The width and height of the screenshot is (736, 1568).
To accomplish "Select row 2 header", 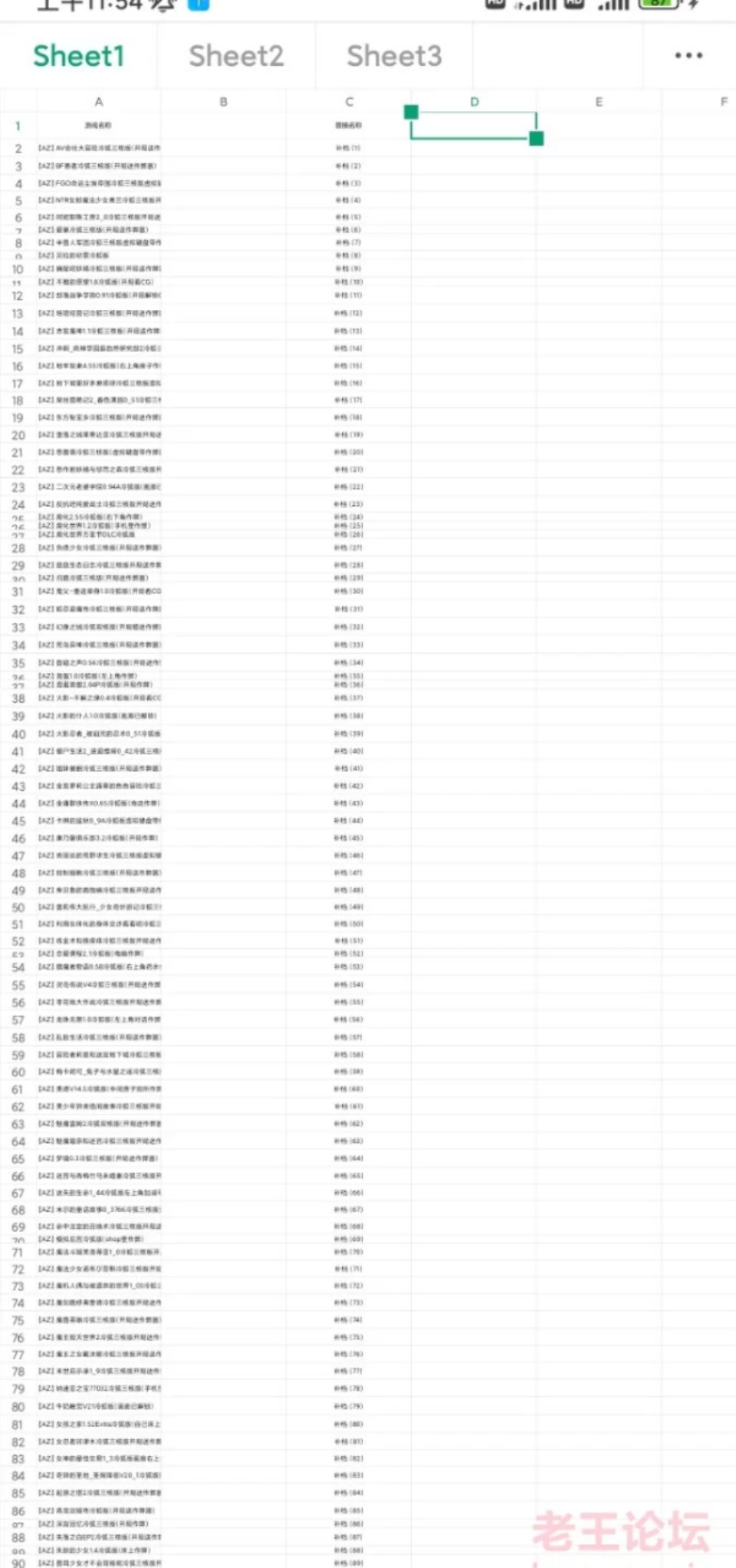I will pos(18,148).
